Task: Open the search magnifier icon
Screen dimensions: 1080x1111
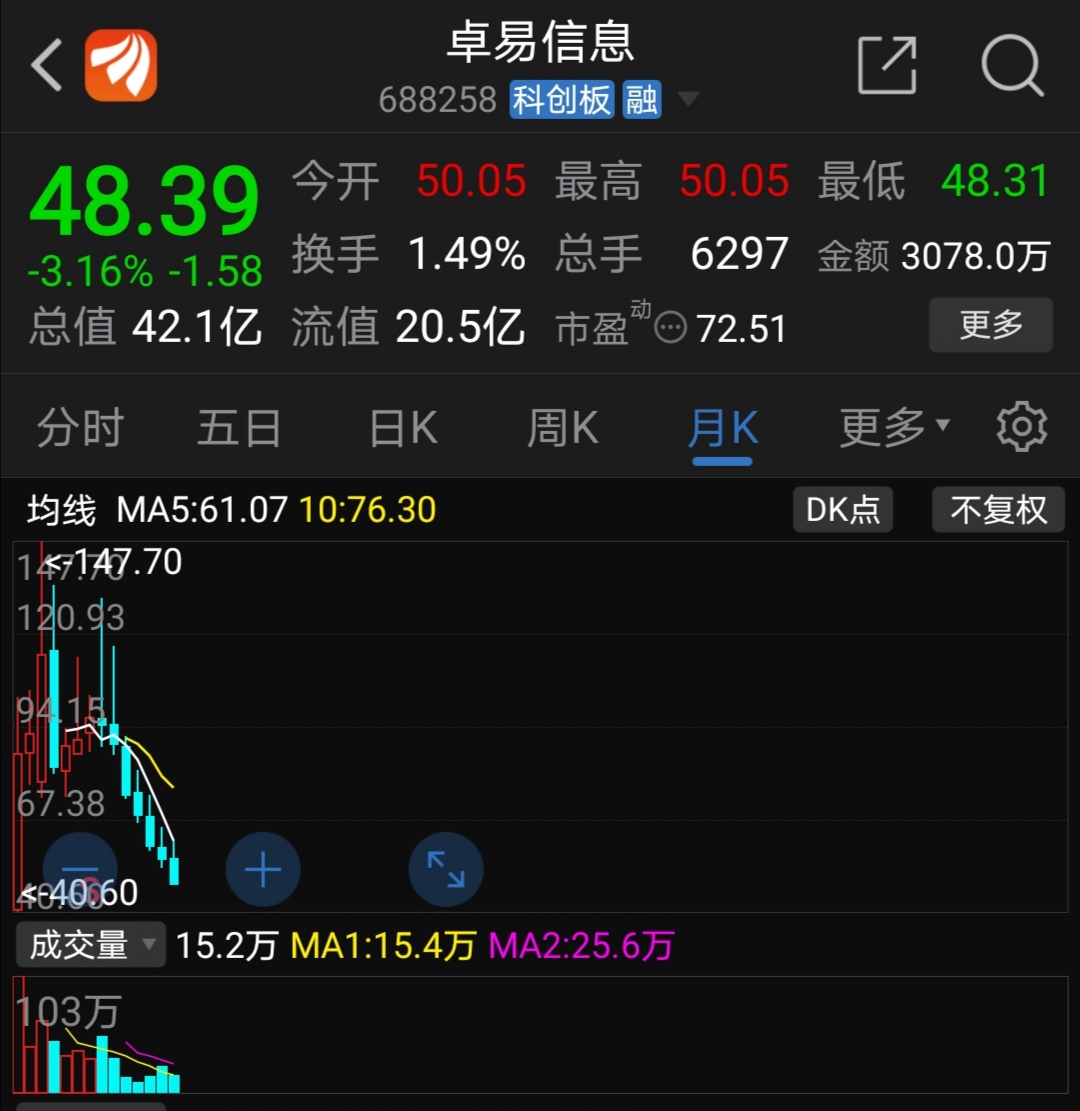Action: coord(1013,63)
